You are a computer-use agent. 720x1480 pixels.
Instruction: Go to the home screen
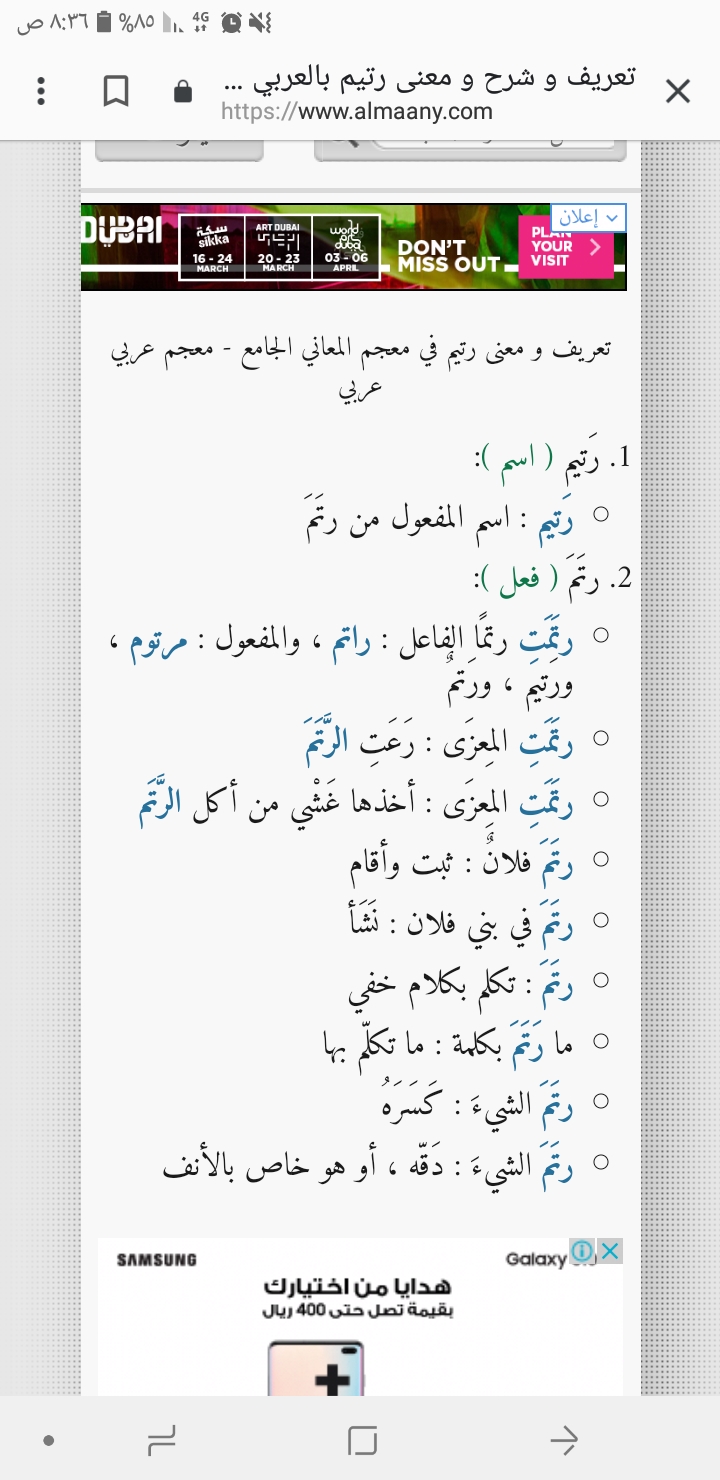pyautogui.click(x=361, y=1441)
